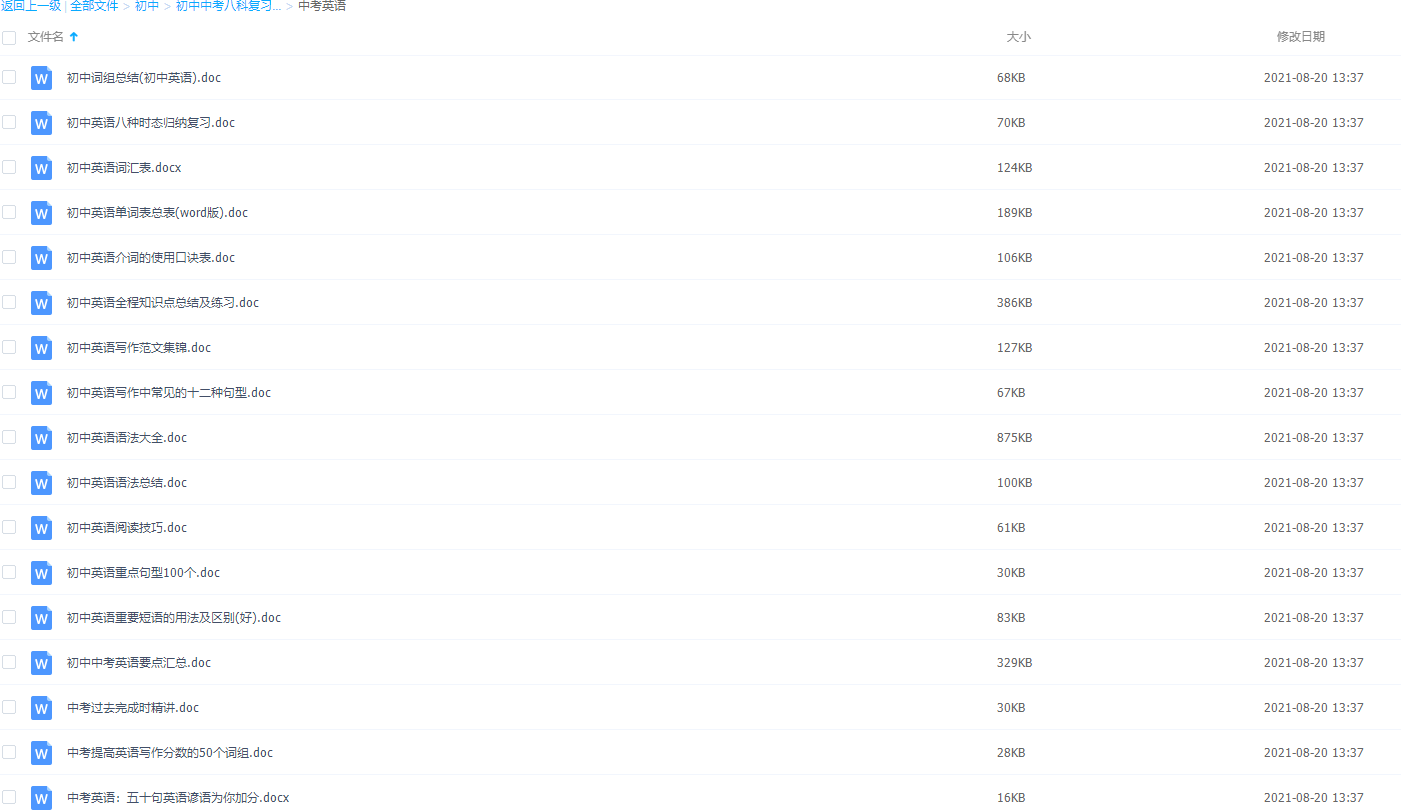Check the box for 初中英语介词的使用口诀表.doc

pyautogui.click(x=9, y=257)
